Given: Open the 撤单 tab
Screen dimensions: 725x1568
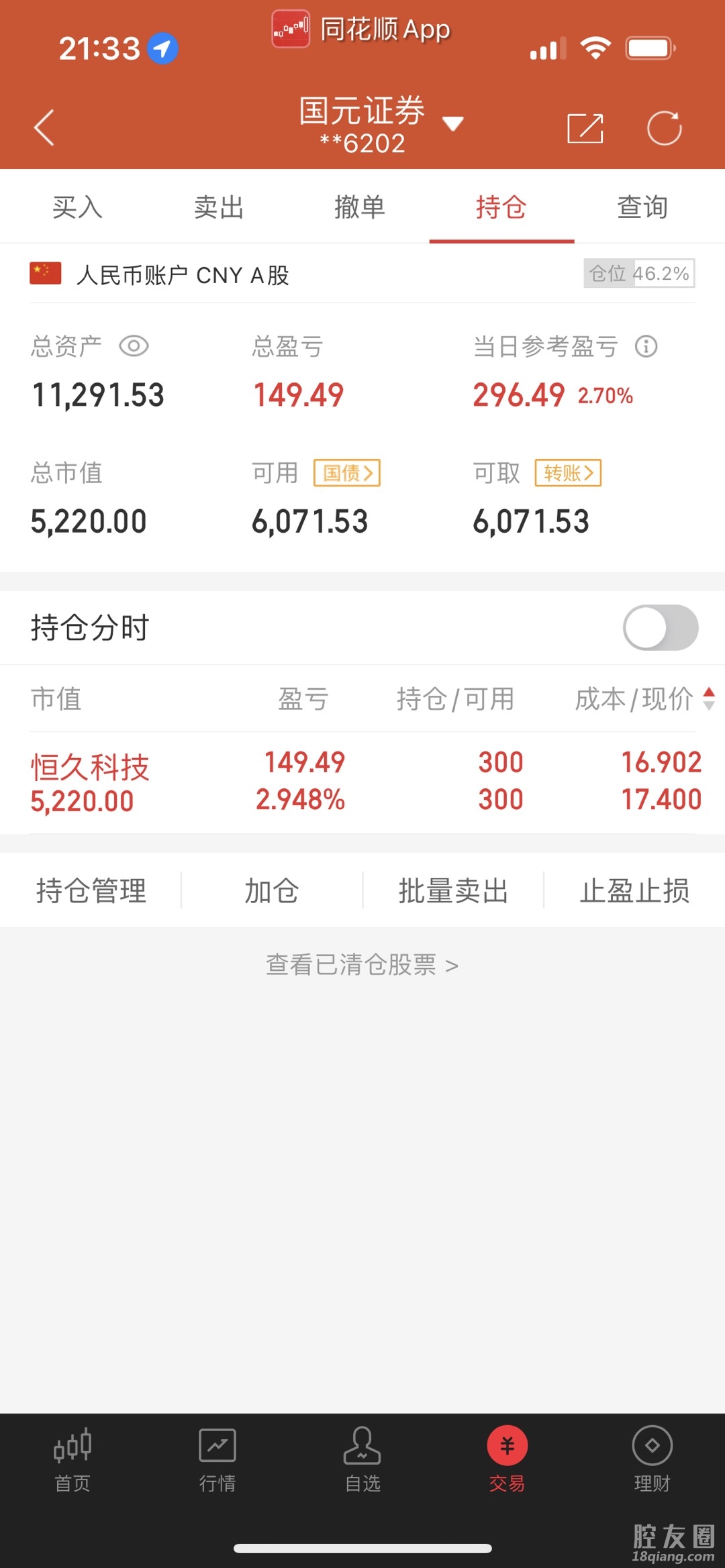Looking at the screenshot, I should pyautogui.click(x=360, y=207).
